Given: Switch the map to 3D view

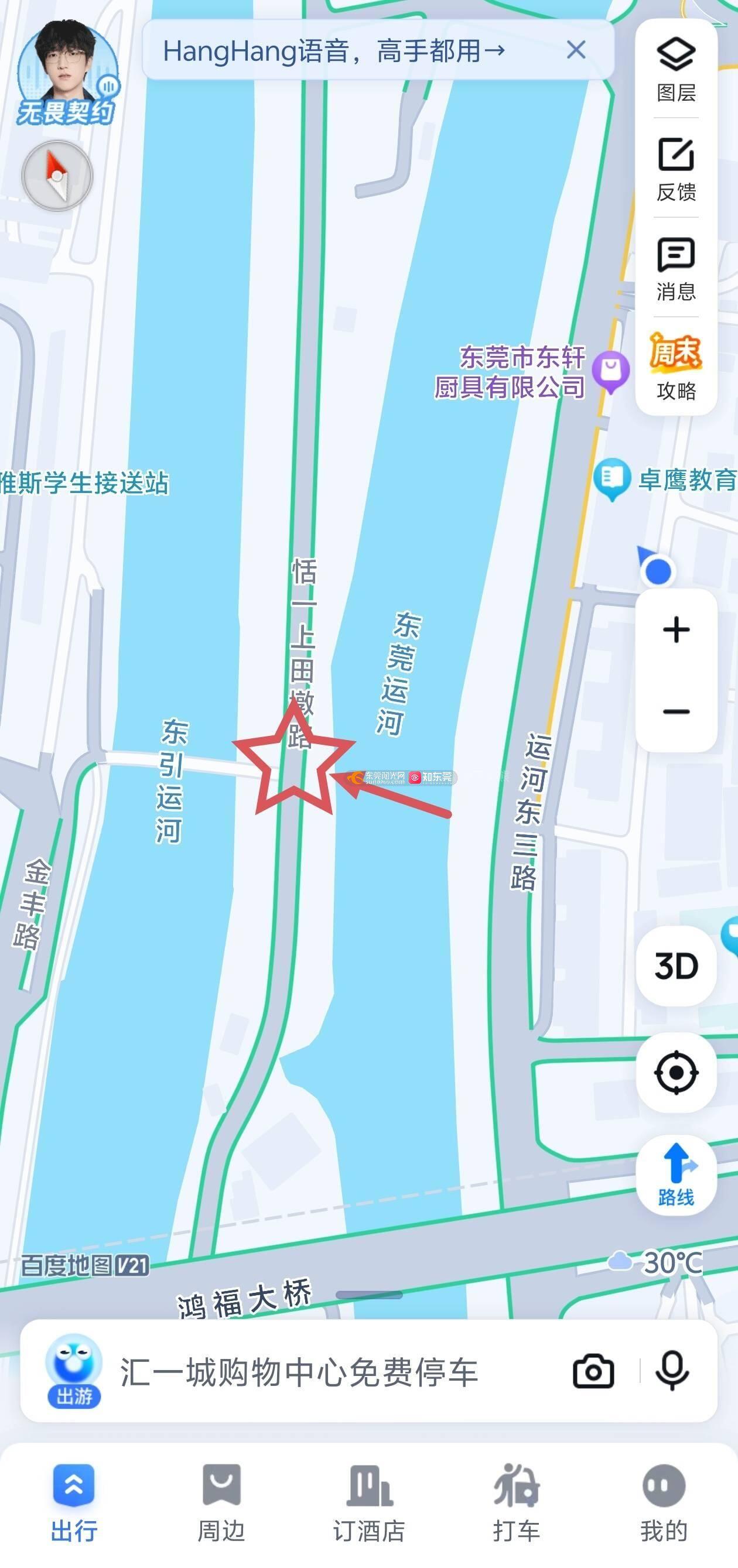Looking at the screenshot, I should (676, 966).
